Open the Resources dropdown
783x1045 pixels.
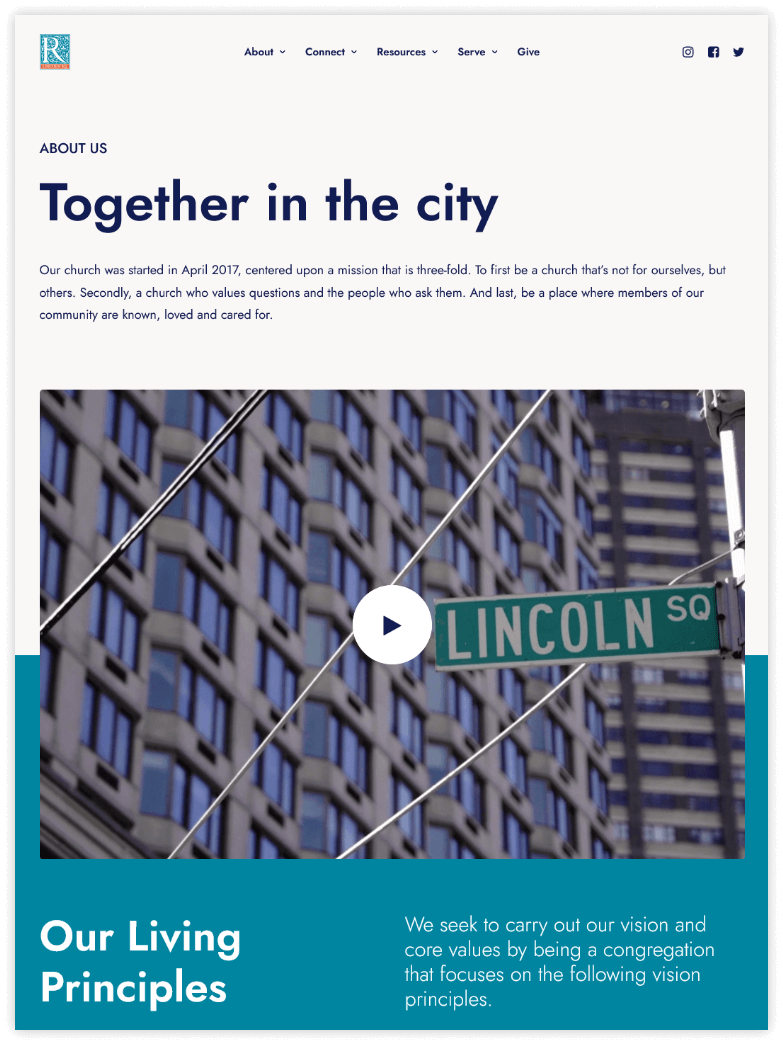tap(406, 52)
